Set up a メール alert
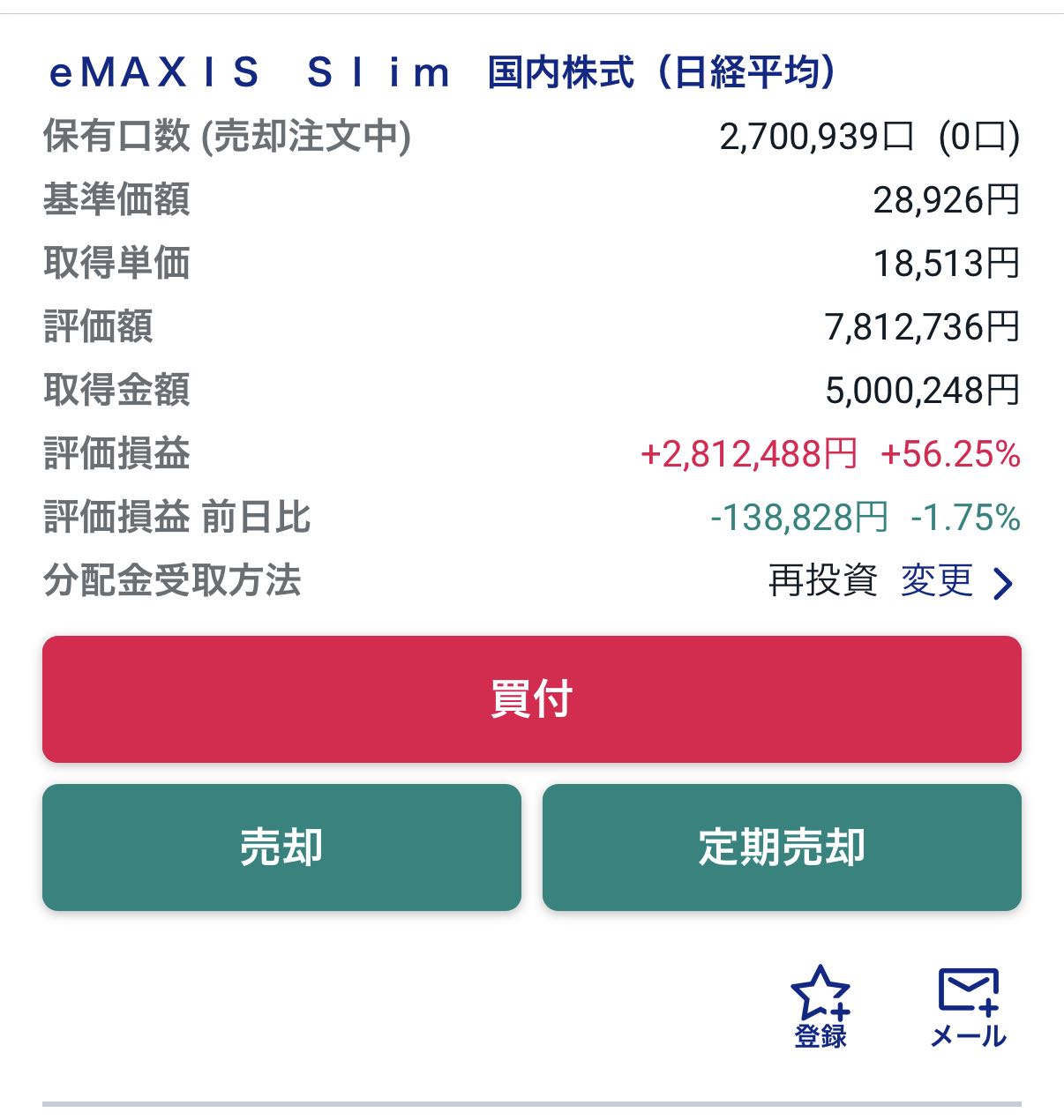 (x=968, y=1007)
